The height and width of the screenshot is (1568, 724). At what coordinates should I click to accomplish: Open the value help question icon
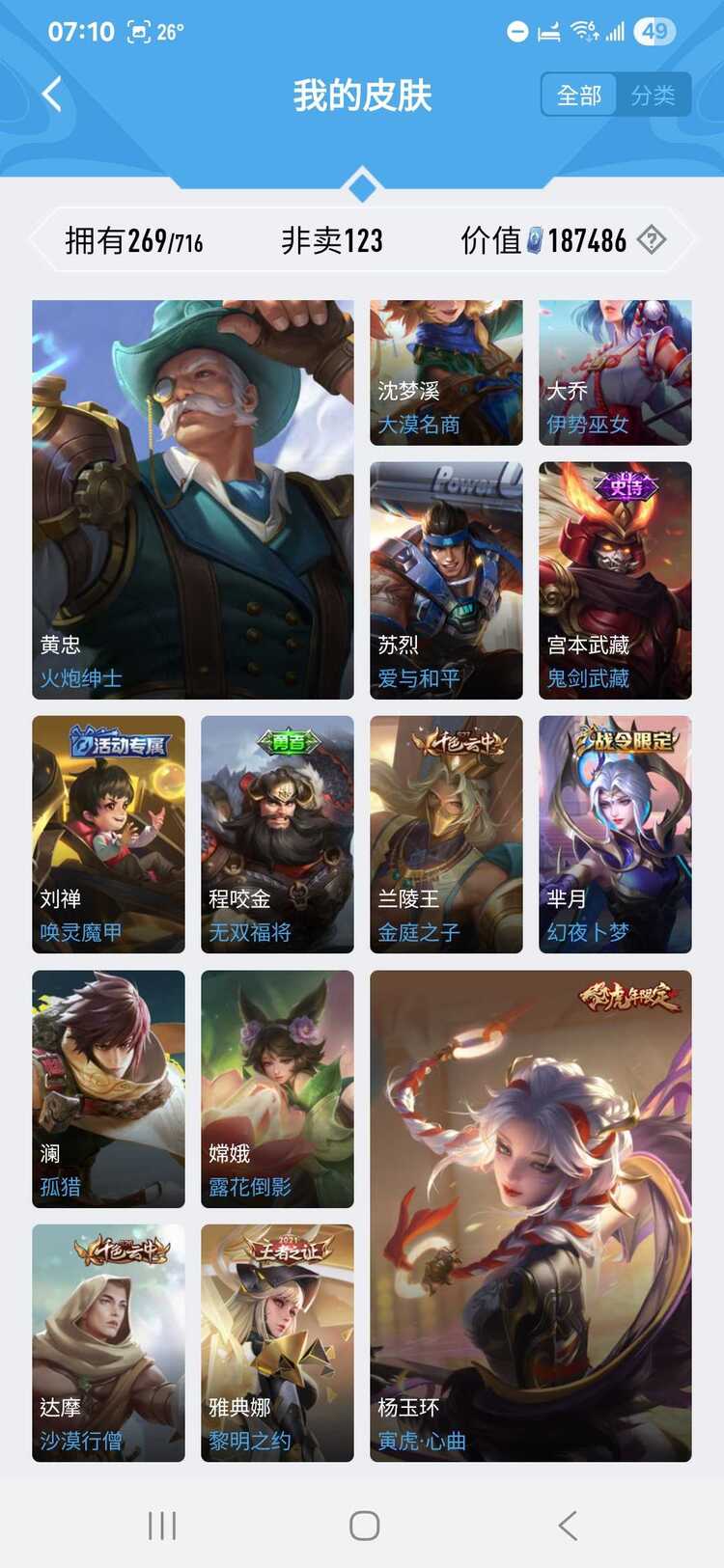653,239
